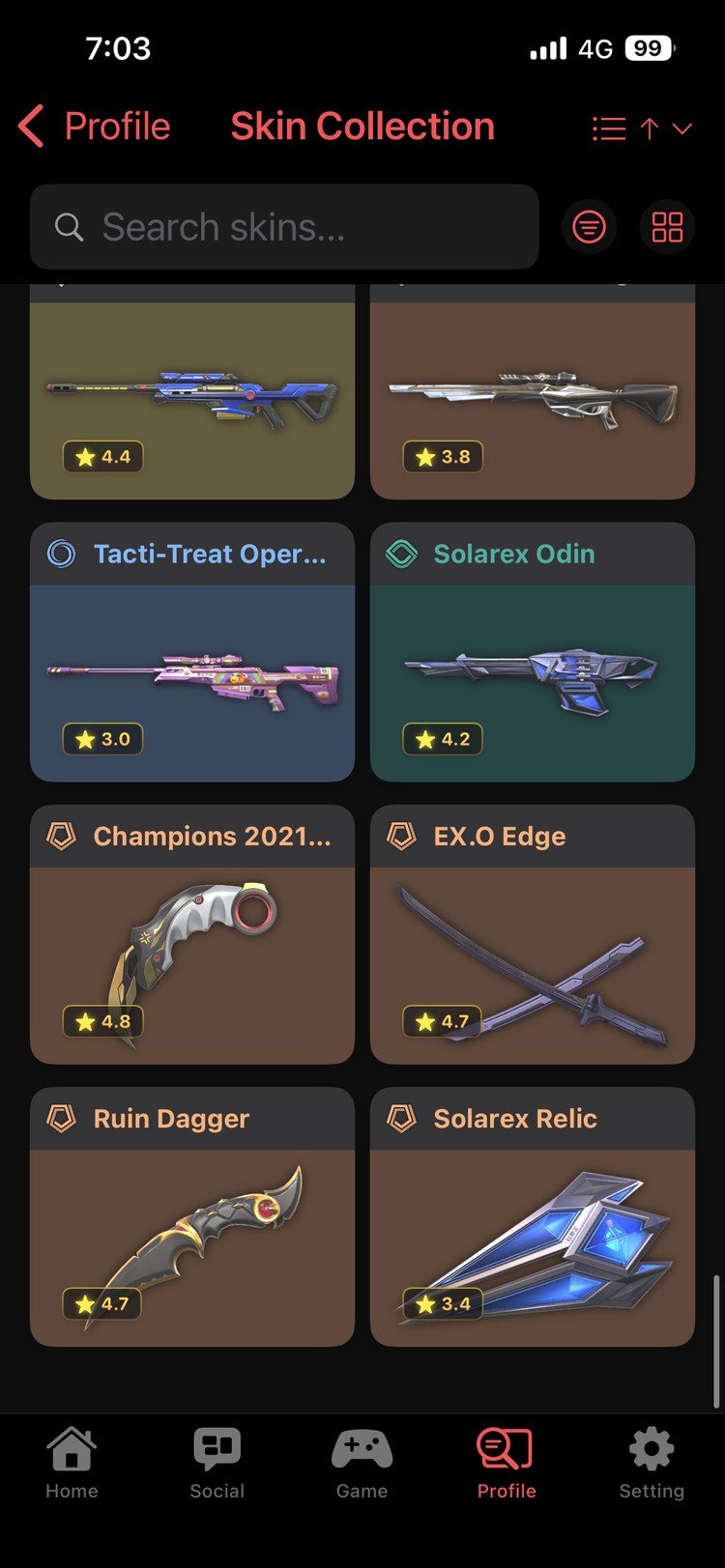Viewport: 725px width, 1568px height.
Task: Tap the Search skins field
Action: click(x=284, y=227)
